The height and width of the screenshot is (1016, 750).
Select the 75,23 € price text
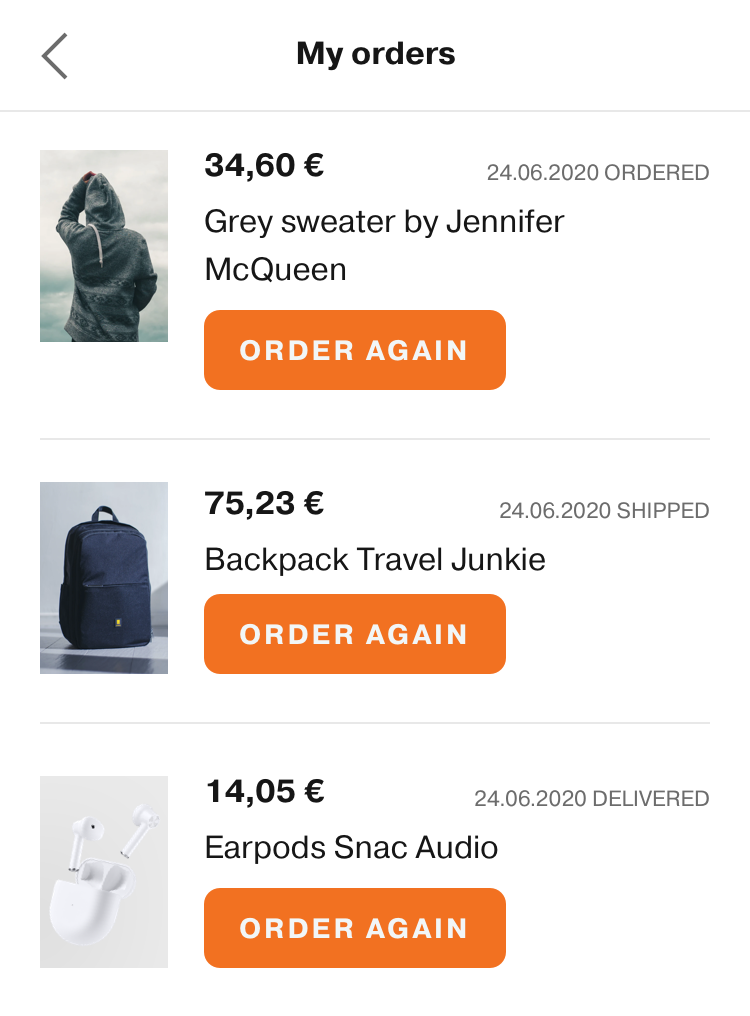tap(264, 504)
